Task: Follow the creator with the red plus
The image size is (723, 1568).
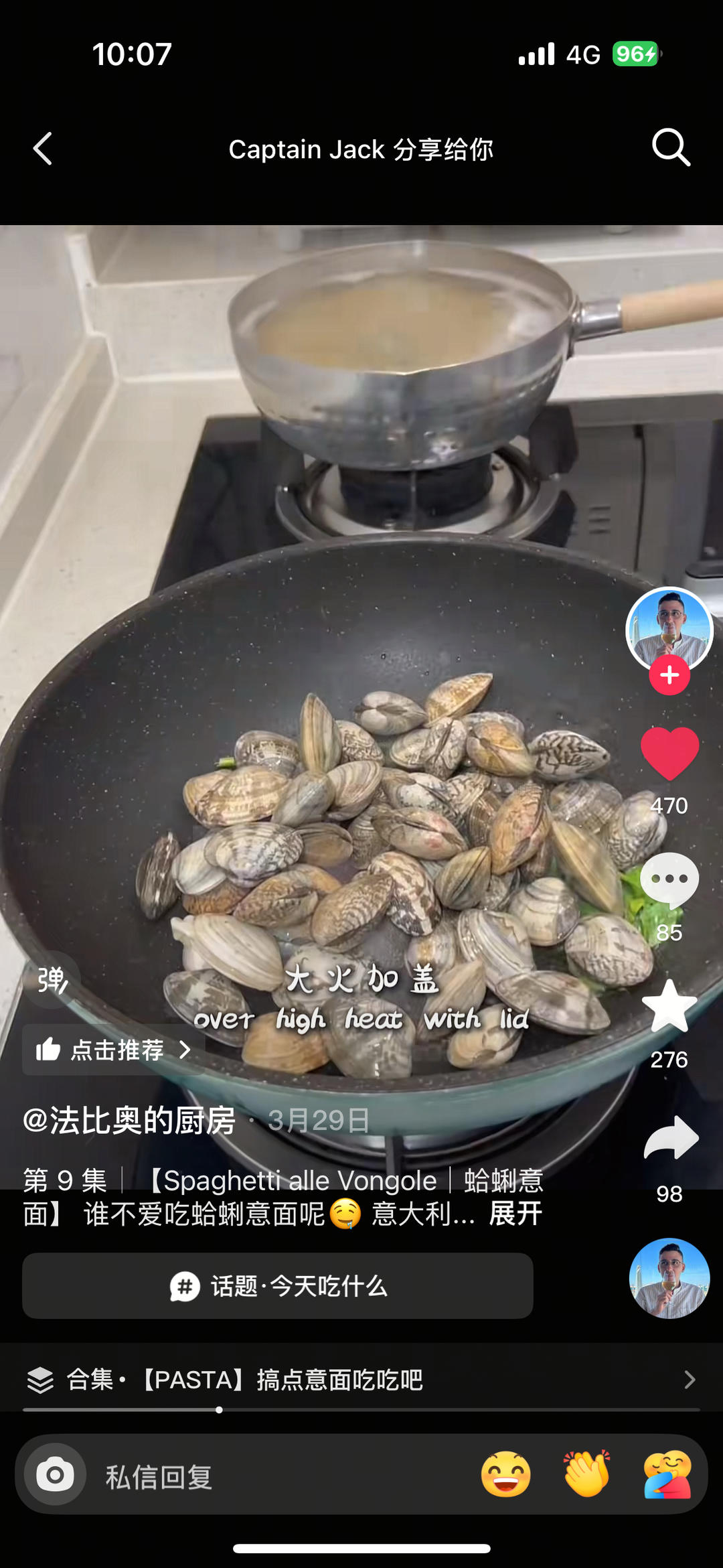Action: [x=669, y=676]
